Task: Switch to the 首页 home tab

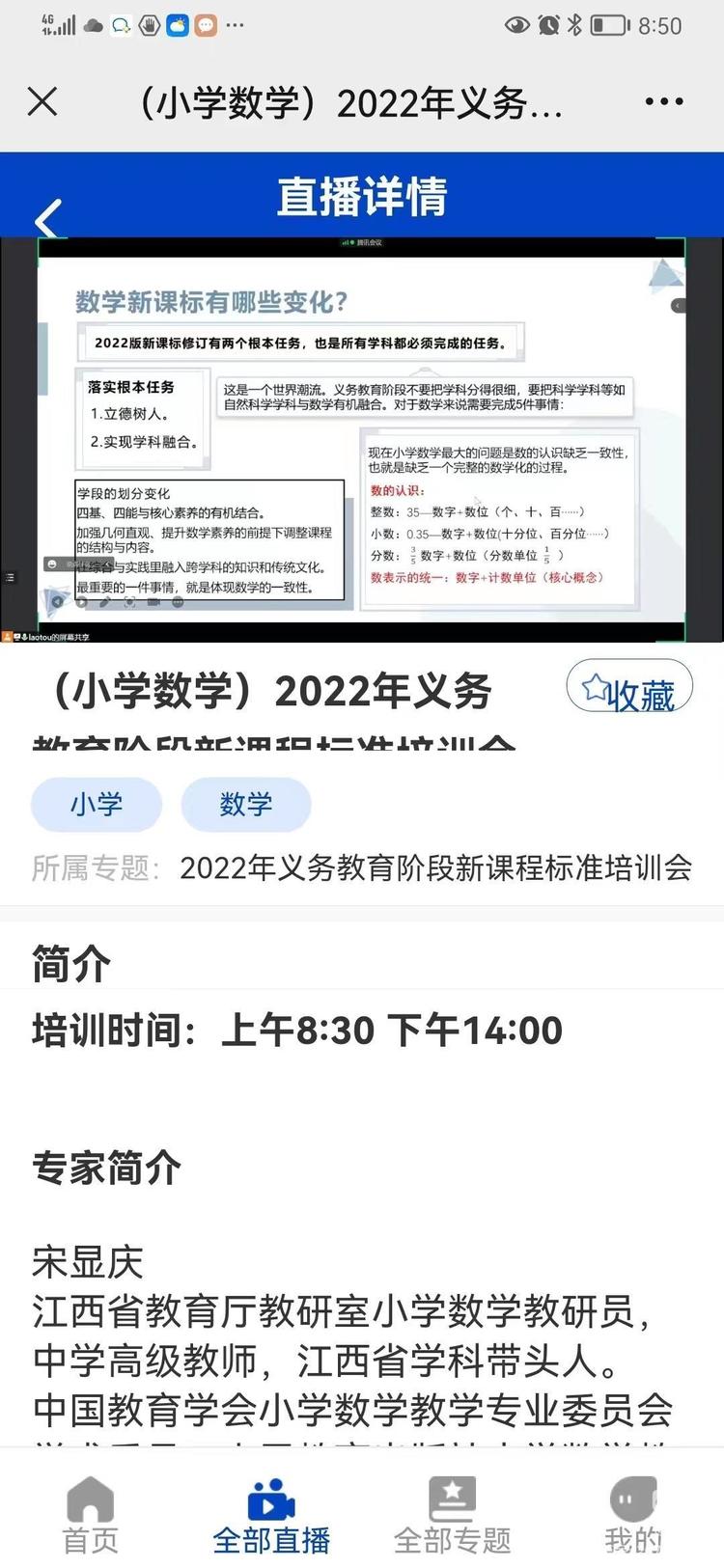Action: tap(91, 1515)
